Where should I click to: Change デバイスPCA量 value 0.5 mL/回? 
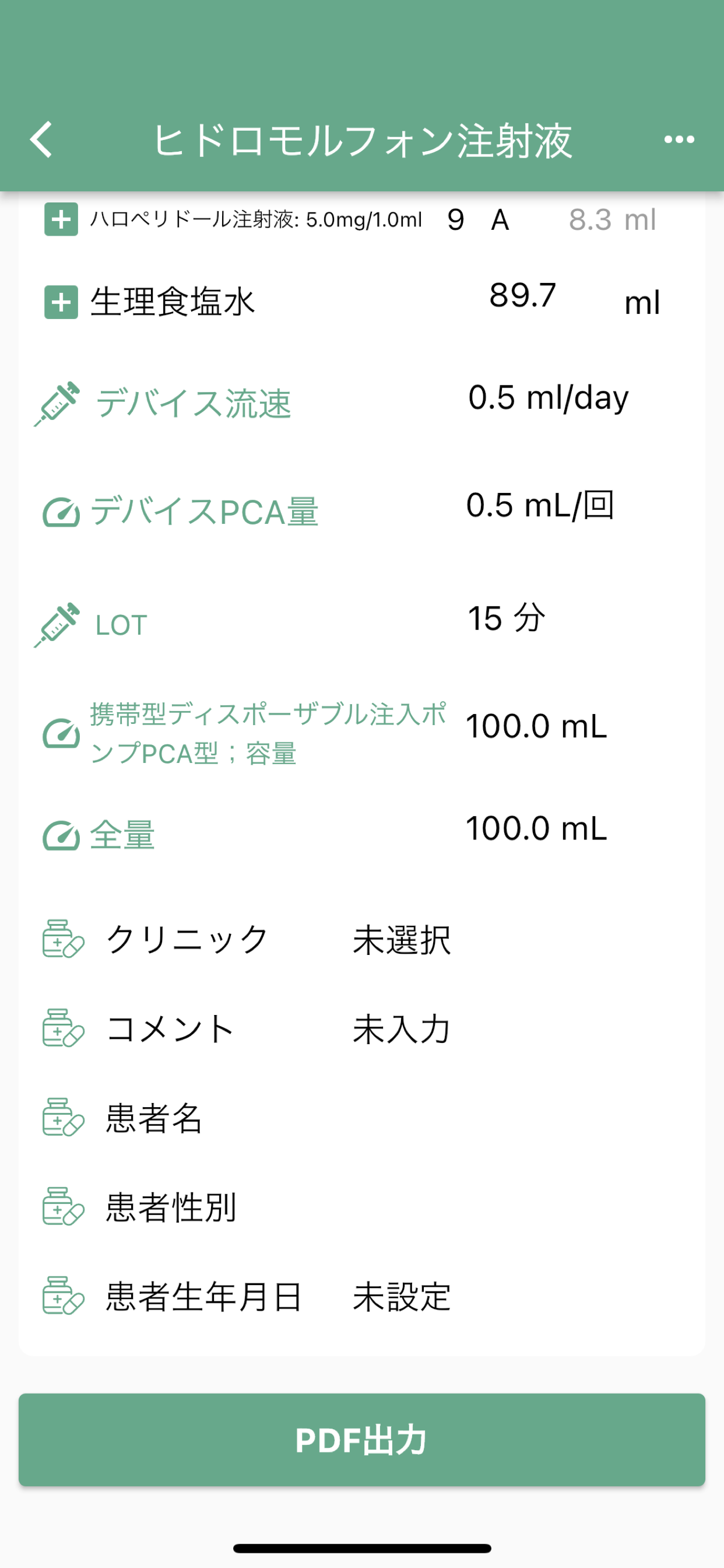coord(540,505)
